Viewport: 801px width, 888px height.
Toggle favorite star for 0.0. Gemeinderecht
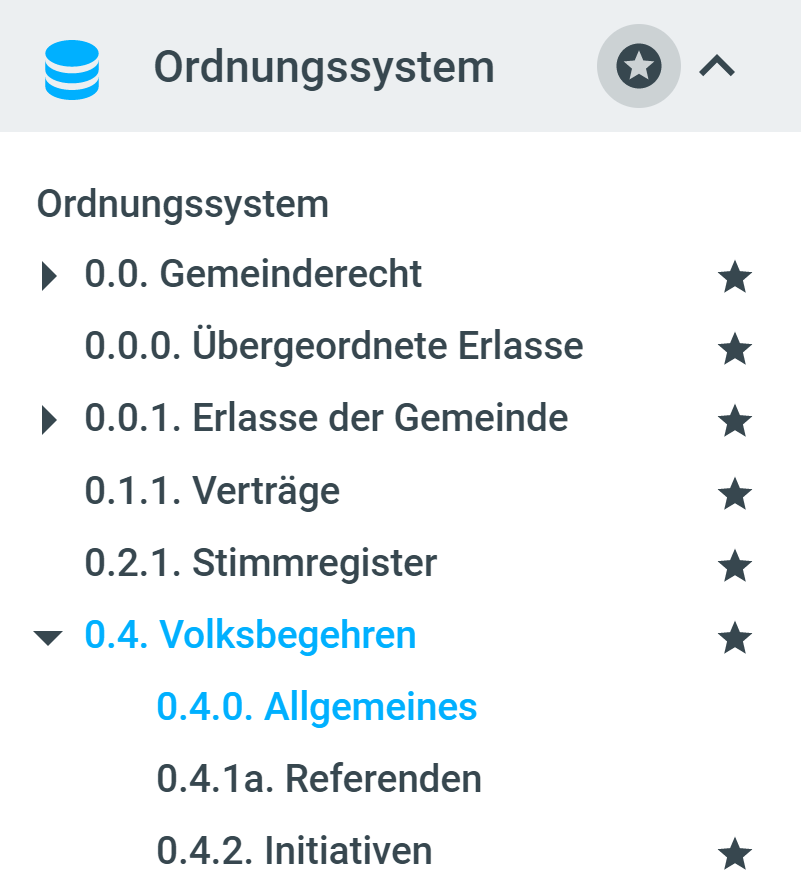(x=735, y=277)
